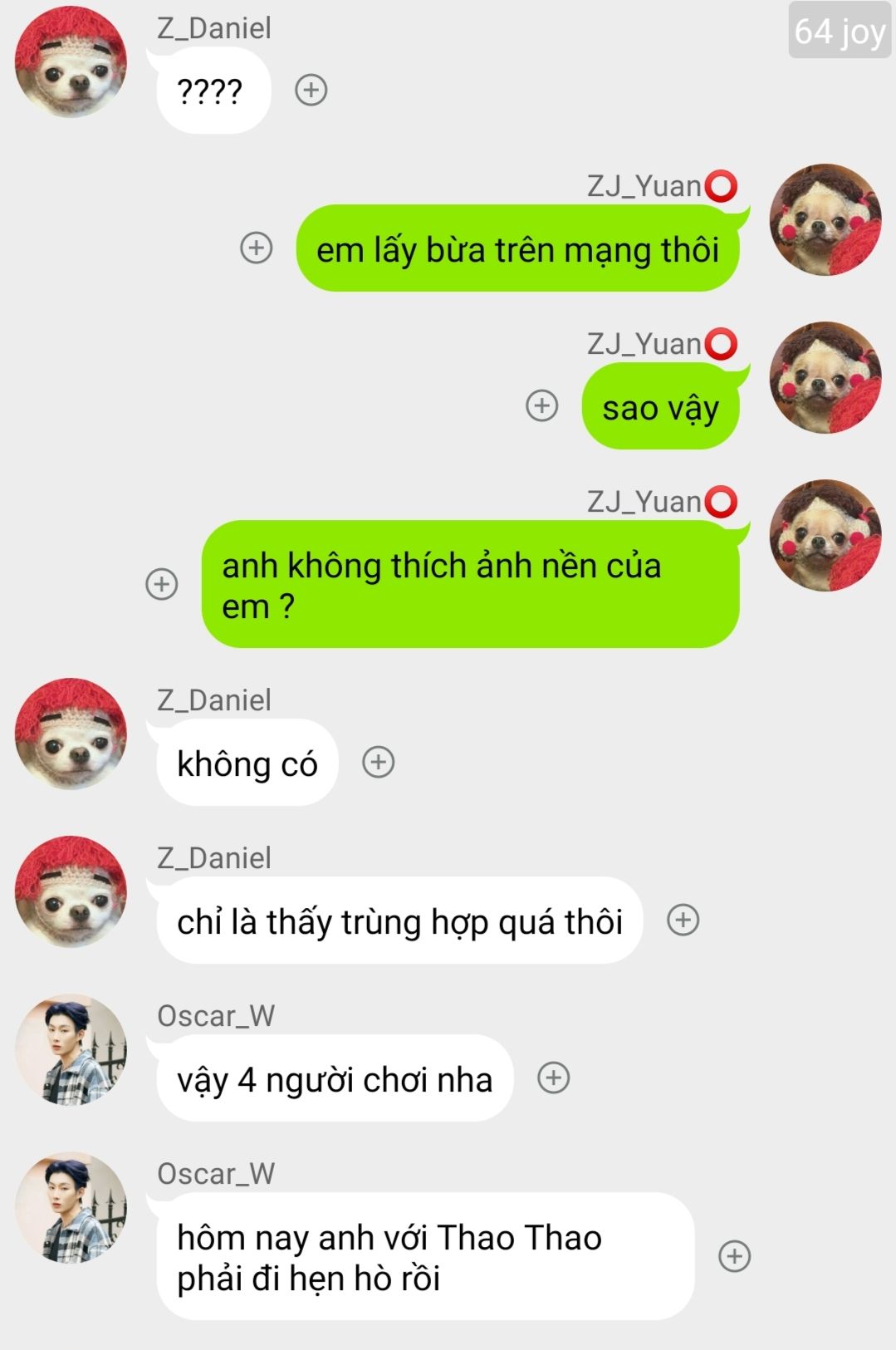This screenshot has height=1350, width=896.
Task: Open Oscar_W's avatar beside 'vậy 4 người chơi nha'
Action: [x=71, y=1049]
